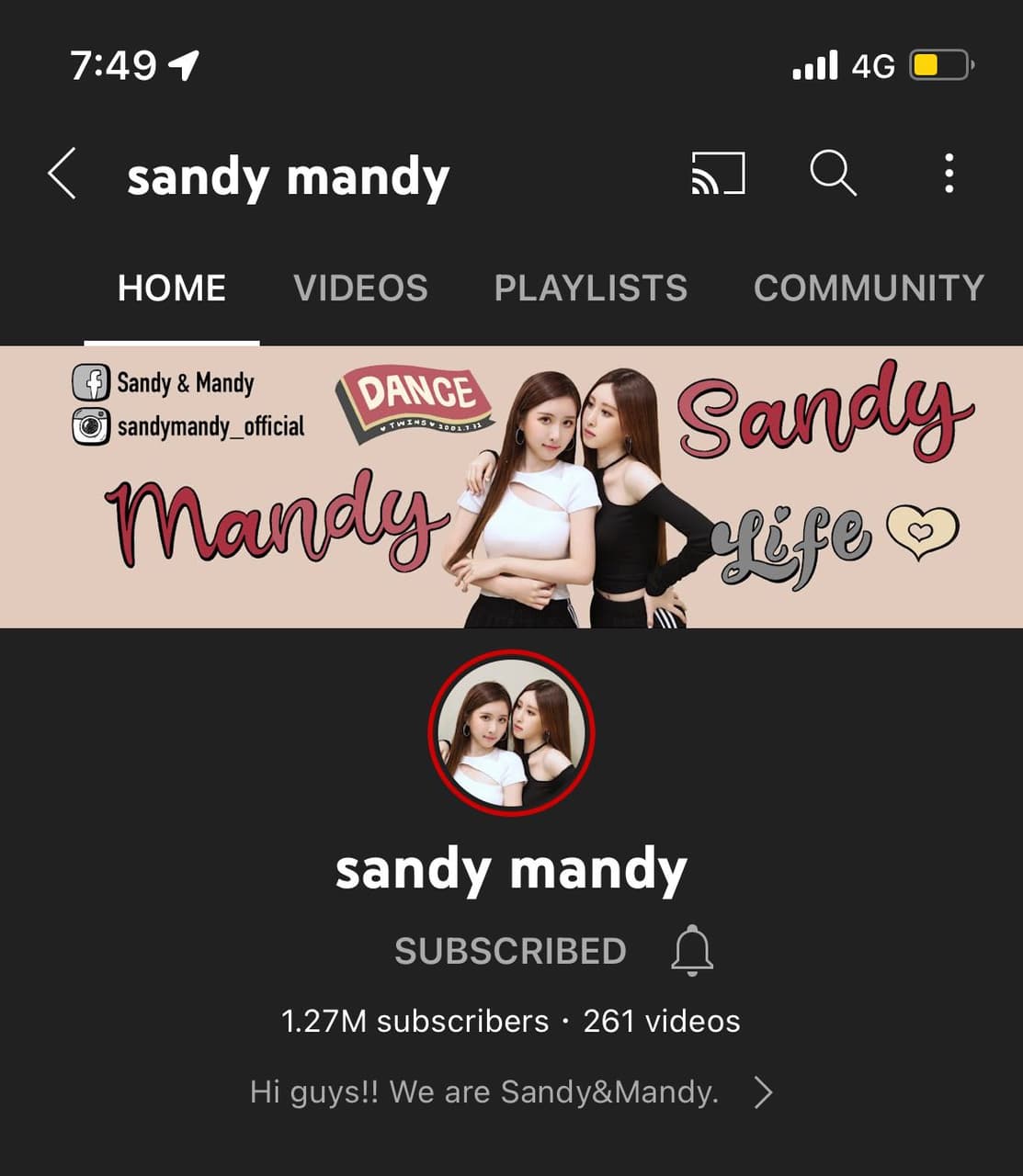Toggle subscription off via SUBSCRIBED button
This screenshot has width=1023, height=1176.
(x=510, y=952)
